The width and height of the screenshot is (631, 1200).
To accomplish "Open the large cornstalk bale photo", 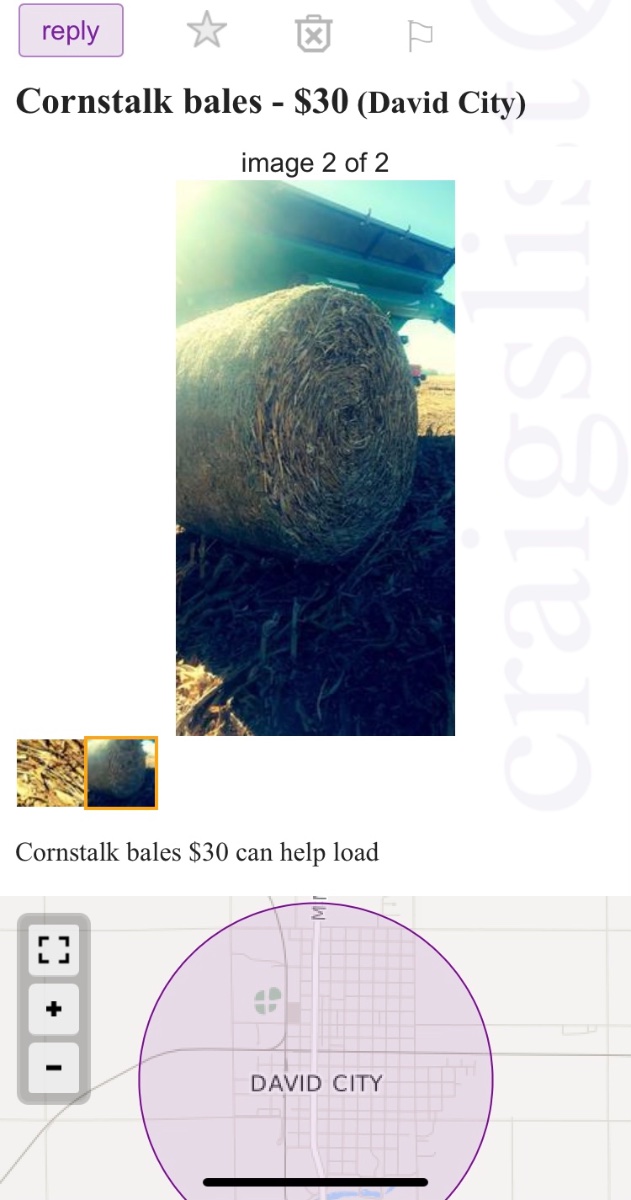I will (315, 457).
